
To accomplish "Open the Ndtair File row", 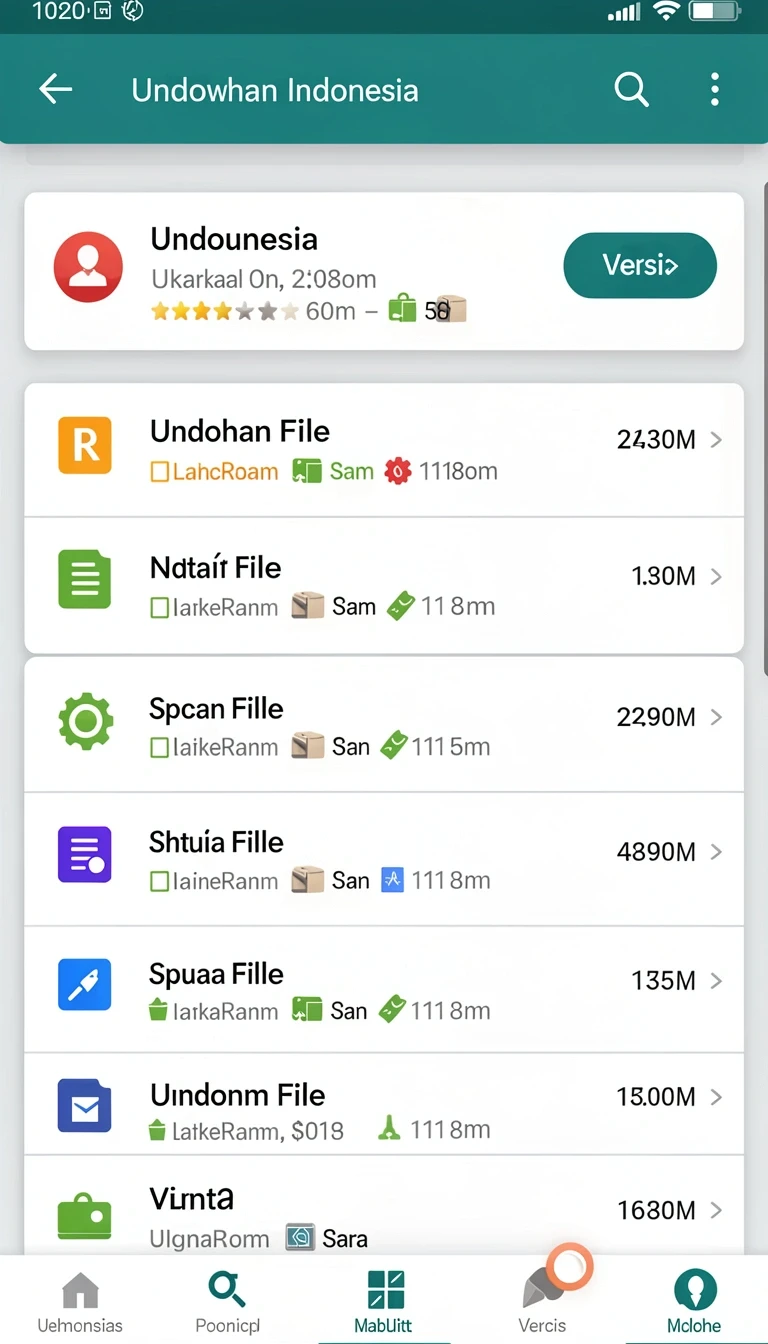I will pyautogui.click(x=384, y=585).
